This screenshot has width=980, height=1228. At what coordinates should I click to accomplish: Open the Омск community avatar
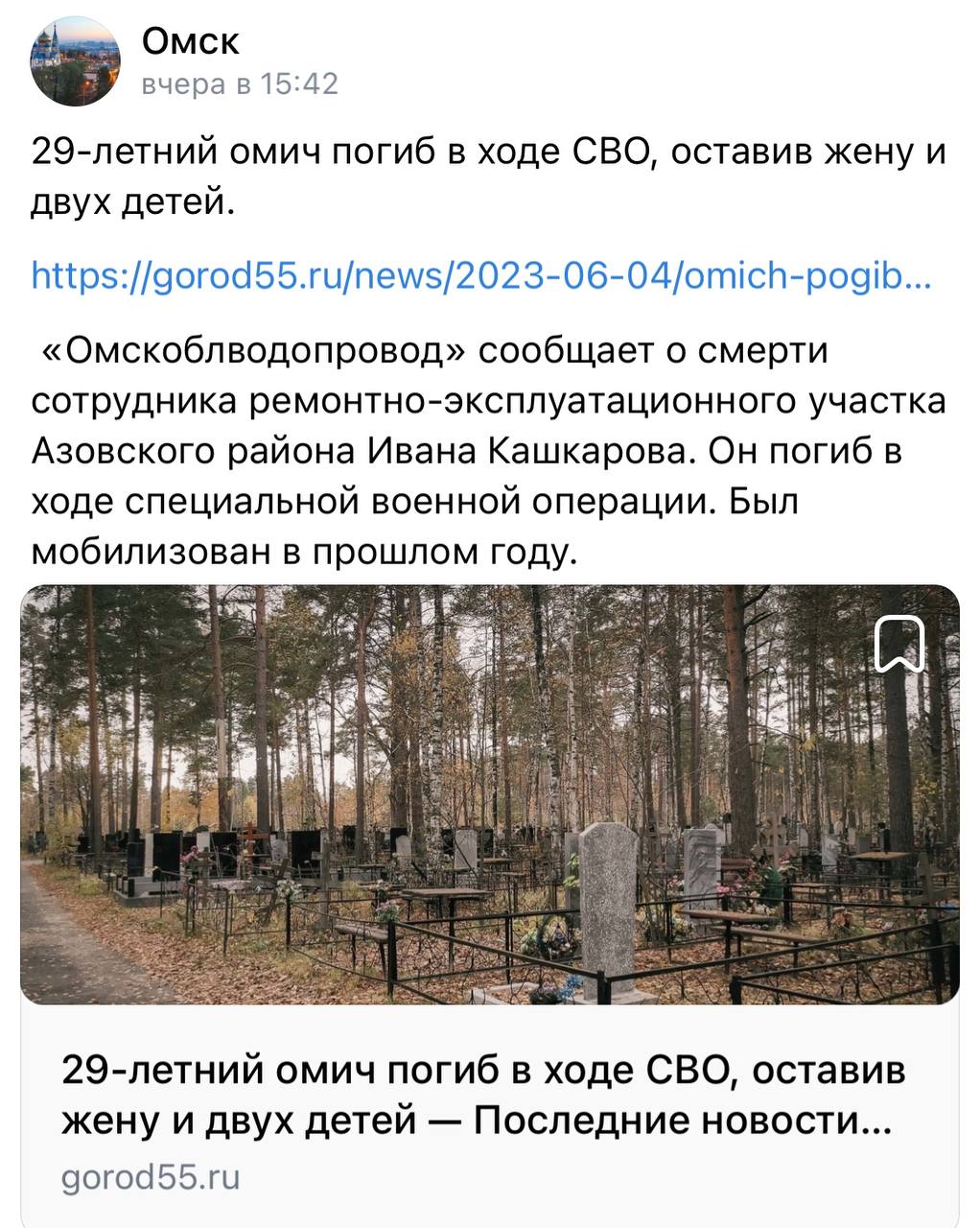pos(75,60)
